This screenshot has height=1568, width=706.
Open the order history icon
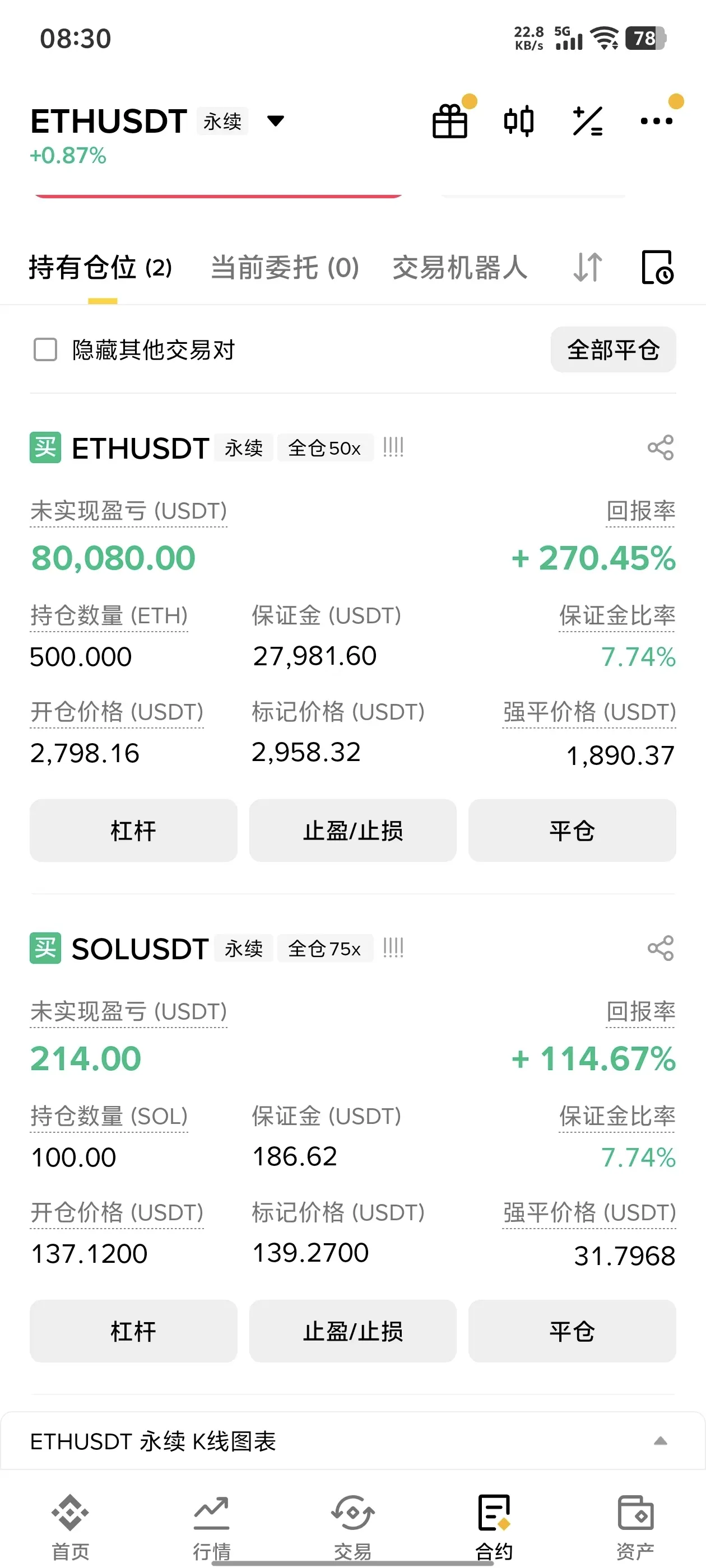point(657,268)
